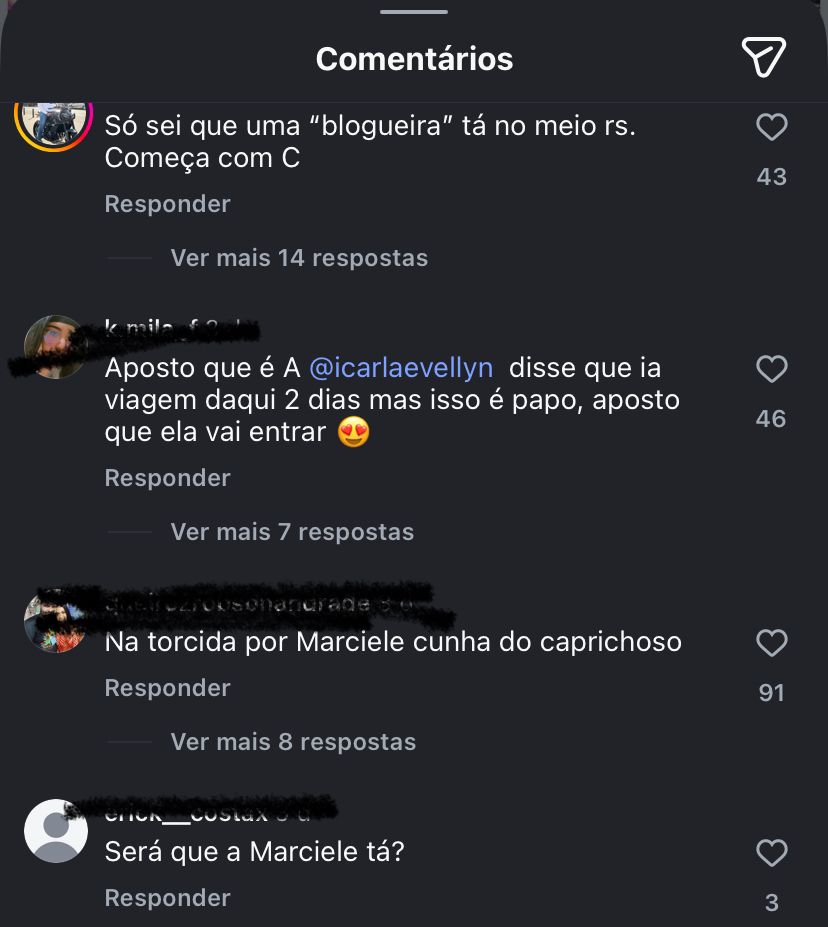The image size is (828, 927).
Task: Expand "Ver mais 14 respostas"
Action: 298,258
